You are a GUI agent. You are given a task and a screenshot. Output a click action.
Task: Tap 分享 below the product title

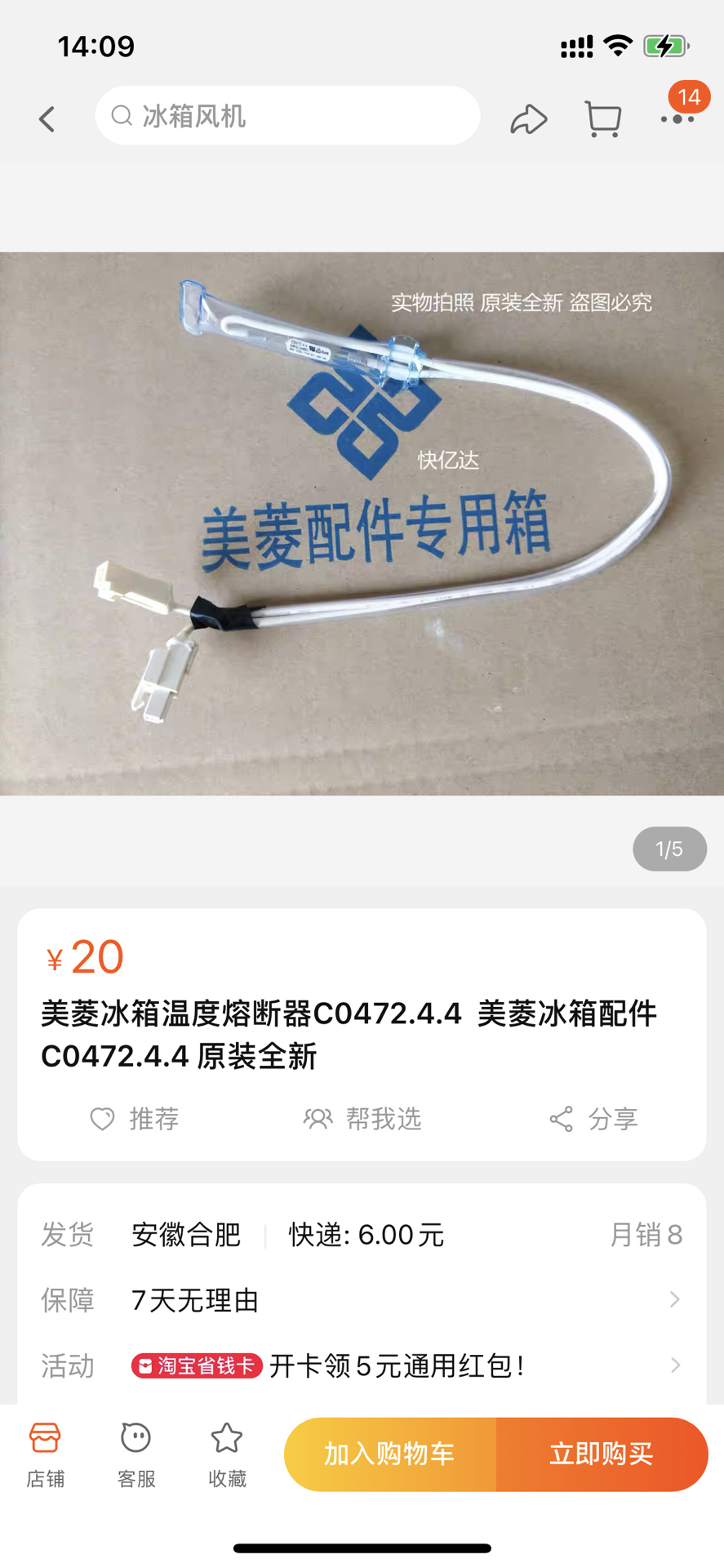pyautogui.click(x=593, y=1118)
